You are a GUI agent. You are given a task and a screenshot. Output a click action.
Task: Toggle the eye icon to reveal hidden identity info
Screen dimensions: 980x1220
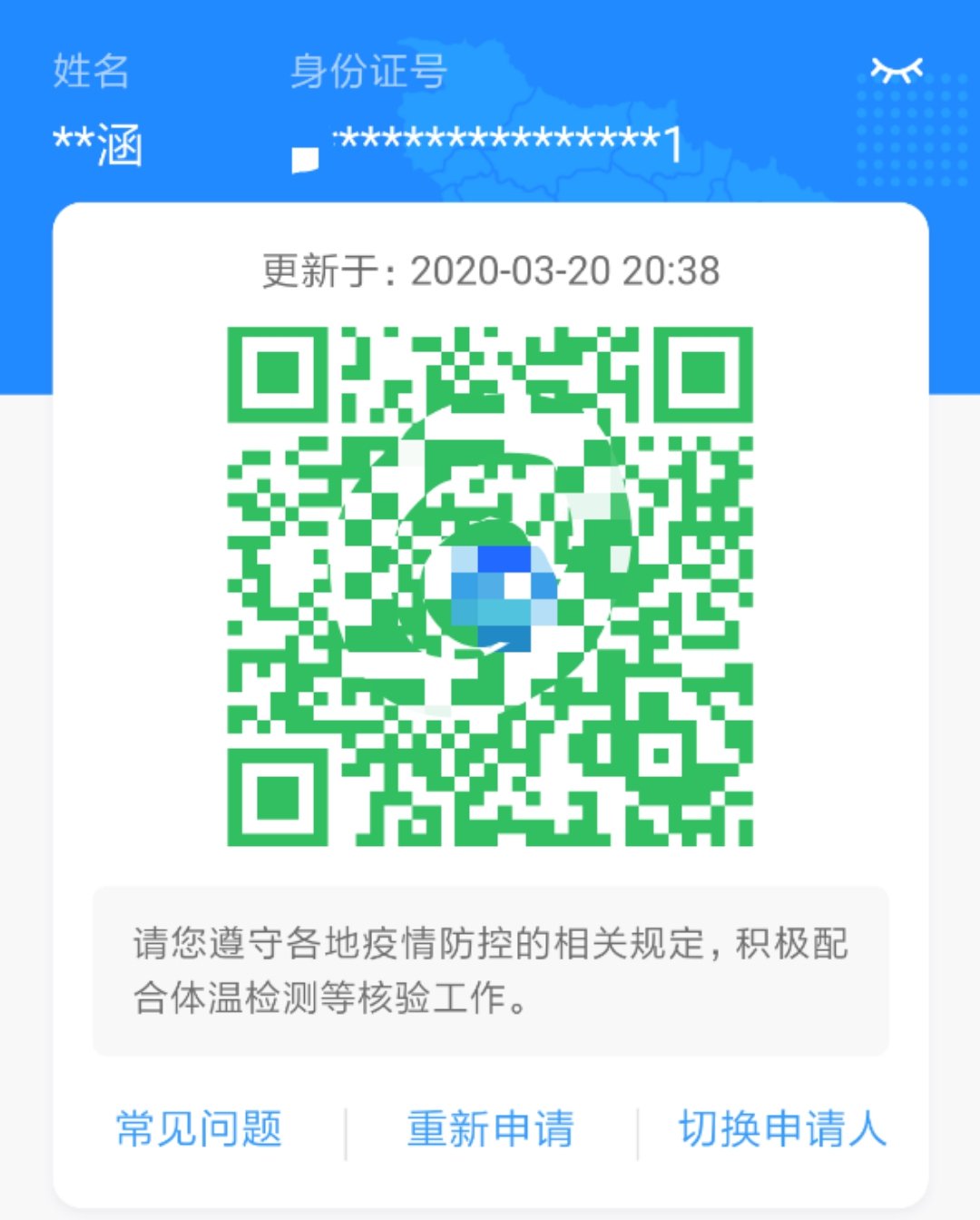pos(897,70)
